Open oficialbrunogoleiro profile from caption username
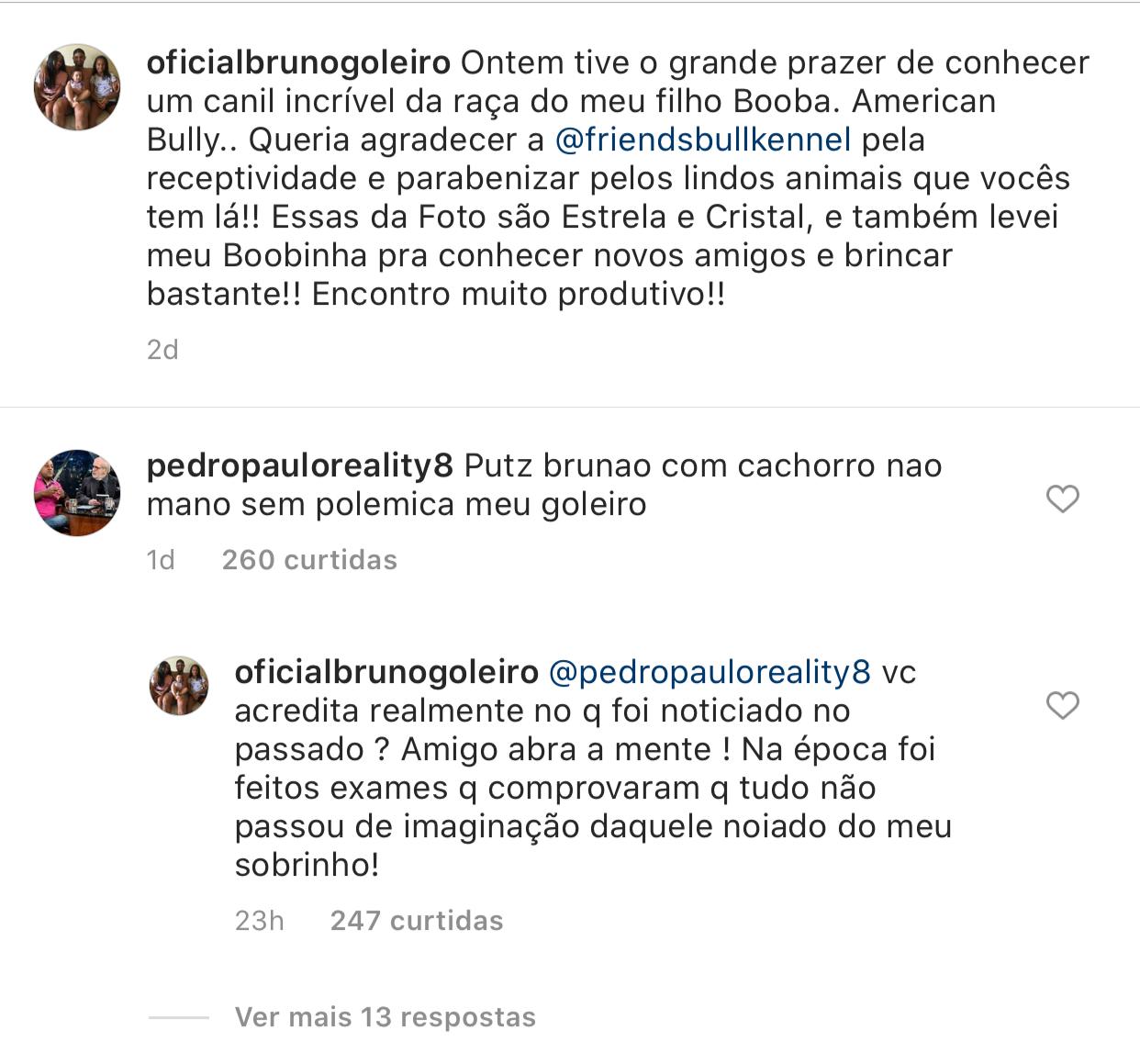Screen dimensions: 1140x1064 298,62
